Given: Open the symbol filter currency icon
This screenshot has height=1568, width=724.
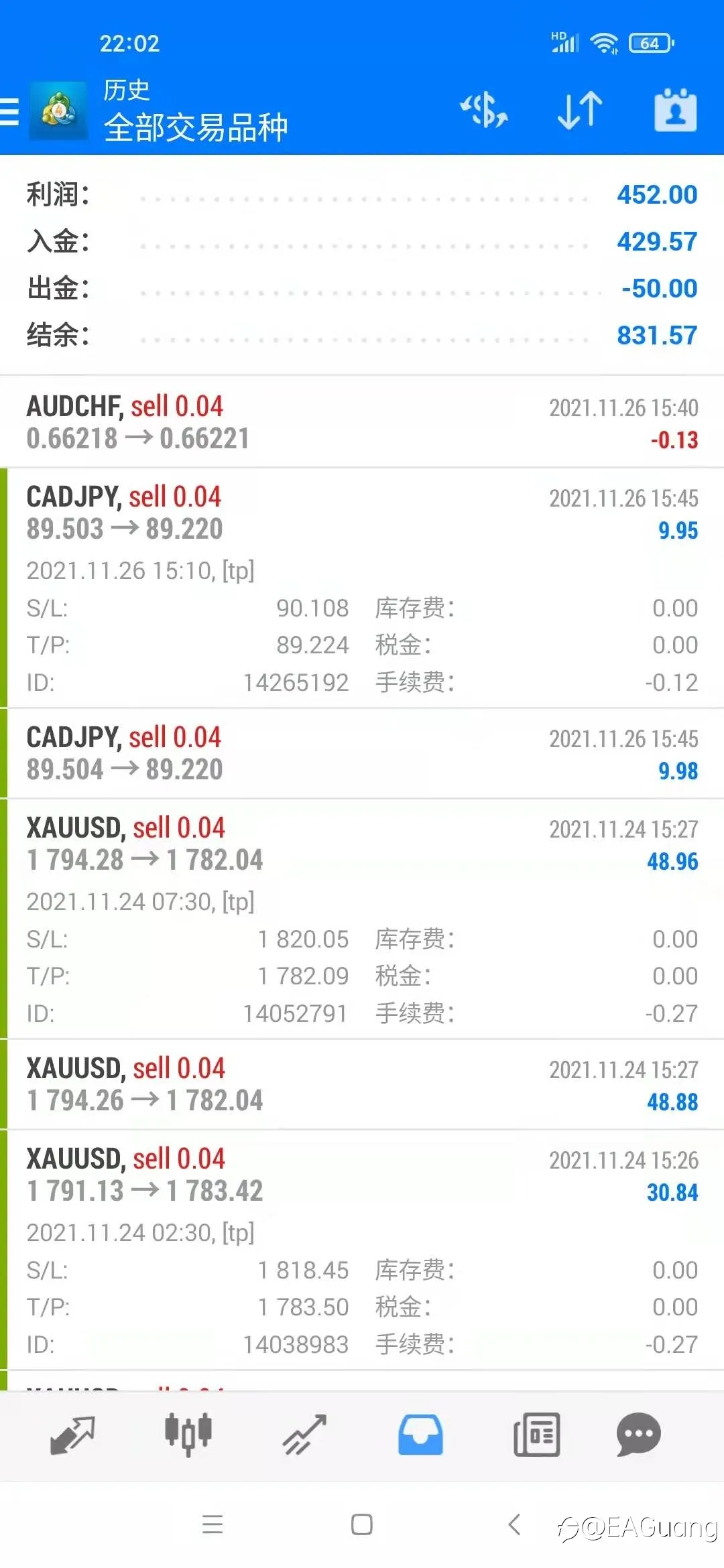Looking at the screenshot, I should [483, 111].
